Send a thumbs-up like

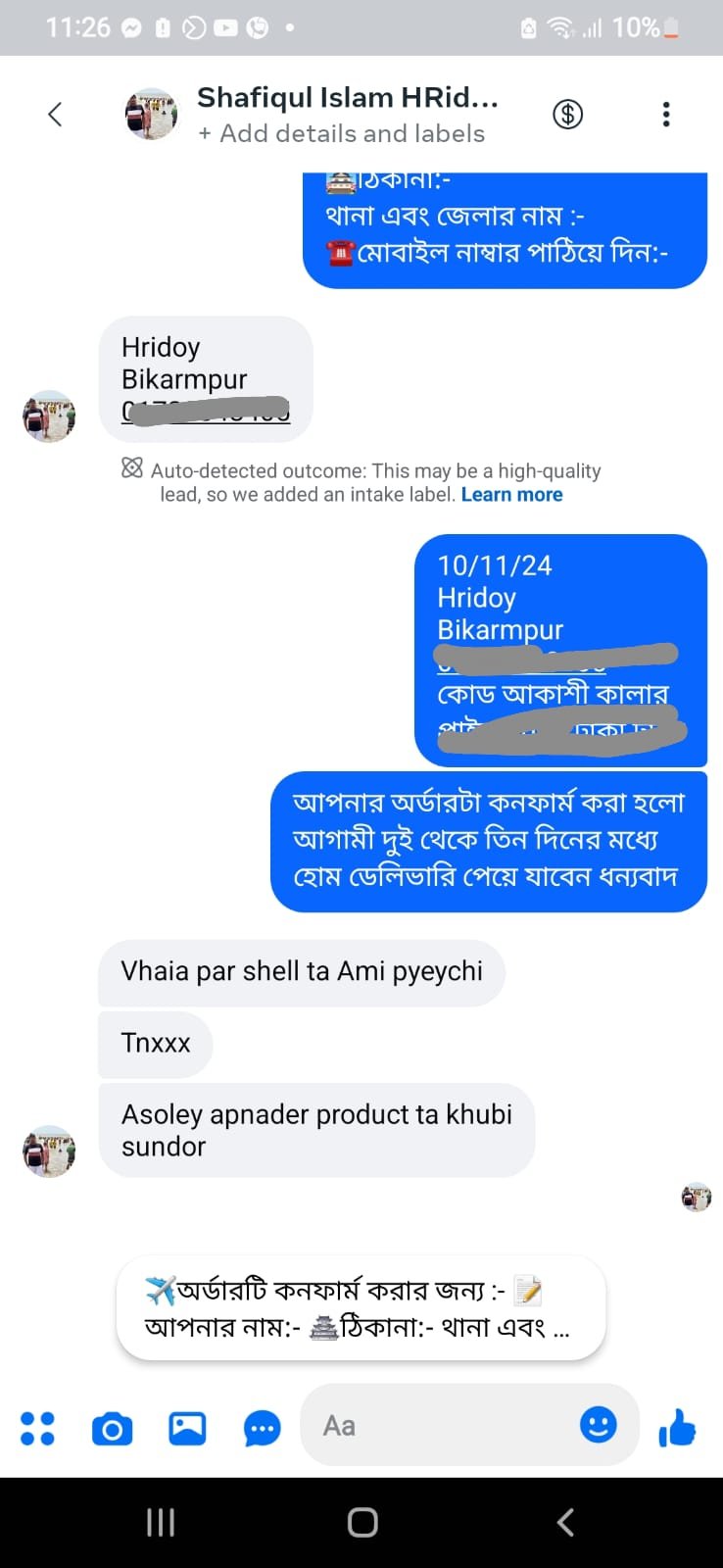[x=677, y=1428]
